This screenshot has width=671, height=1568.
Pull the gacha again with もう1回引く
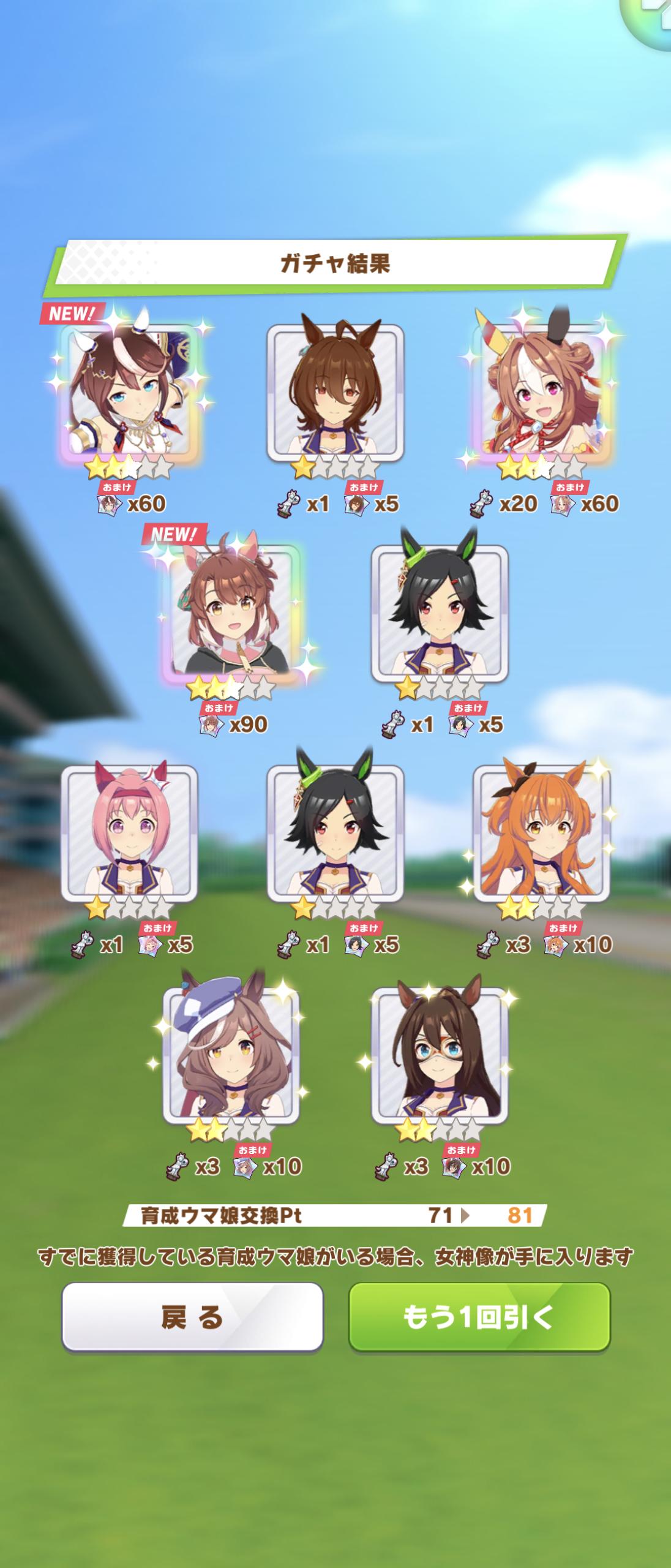coord(479,1316)
